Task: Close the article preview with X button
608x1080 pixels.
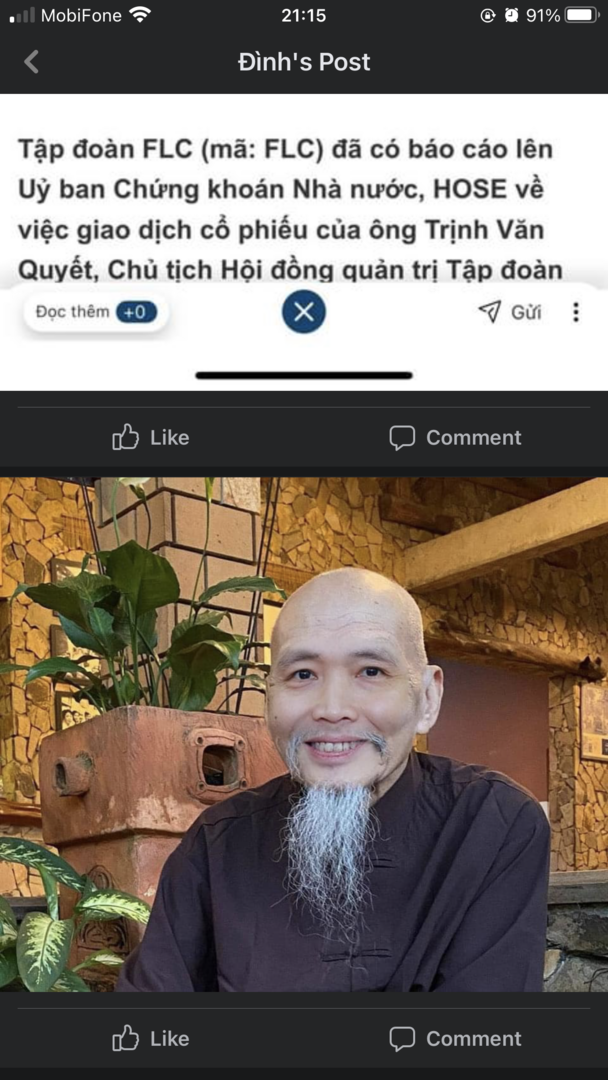Action: point(304,312)
